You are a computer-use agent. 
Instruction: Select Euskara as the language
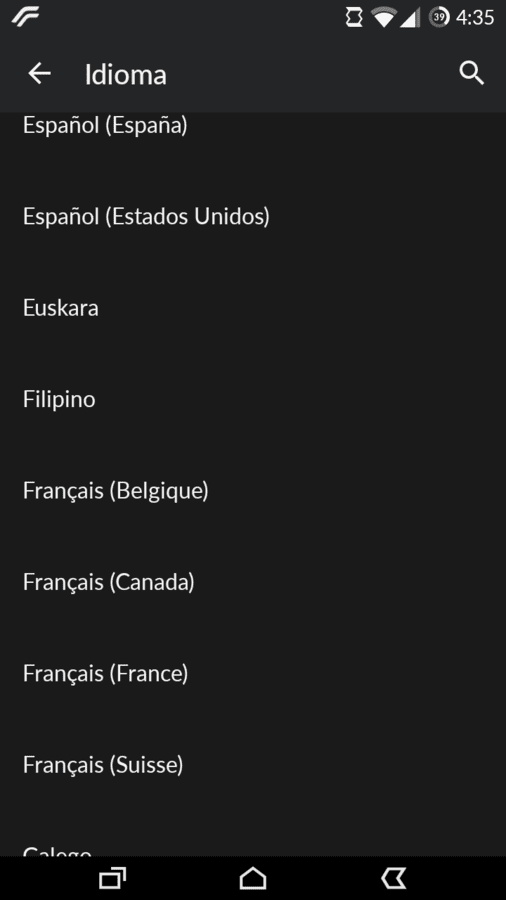click(253, 308)
